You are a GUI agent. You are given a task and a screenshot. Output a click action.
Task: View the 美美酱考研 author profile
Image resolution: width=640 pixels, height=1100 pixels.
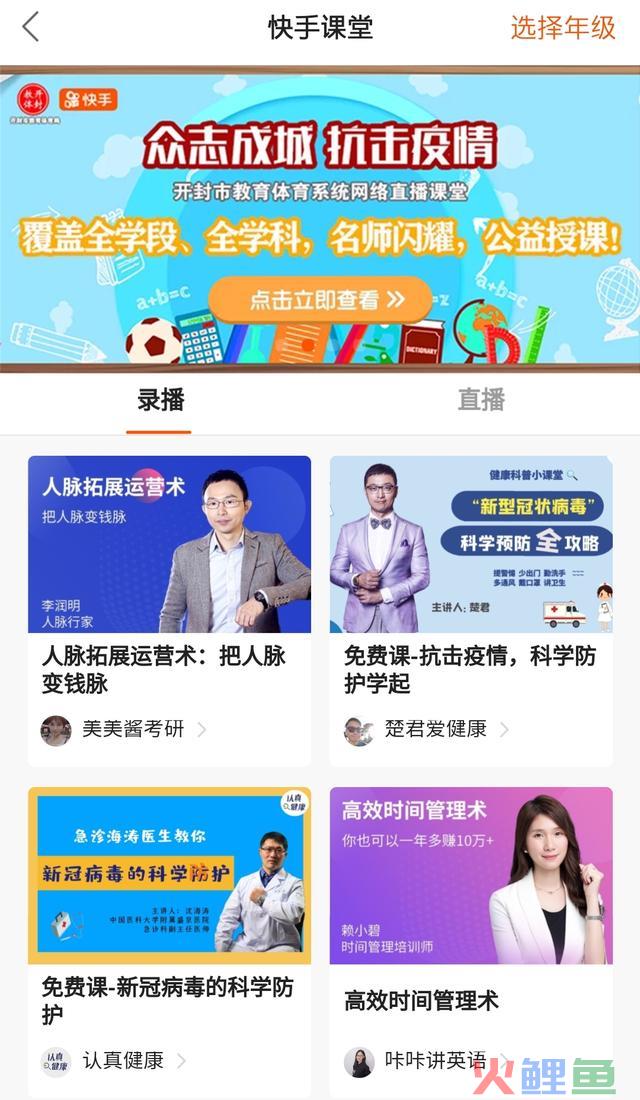tap(124, 730)
